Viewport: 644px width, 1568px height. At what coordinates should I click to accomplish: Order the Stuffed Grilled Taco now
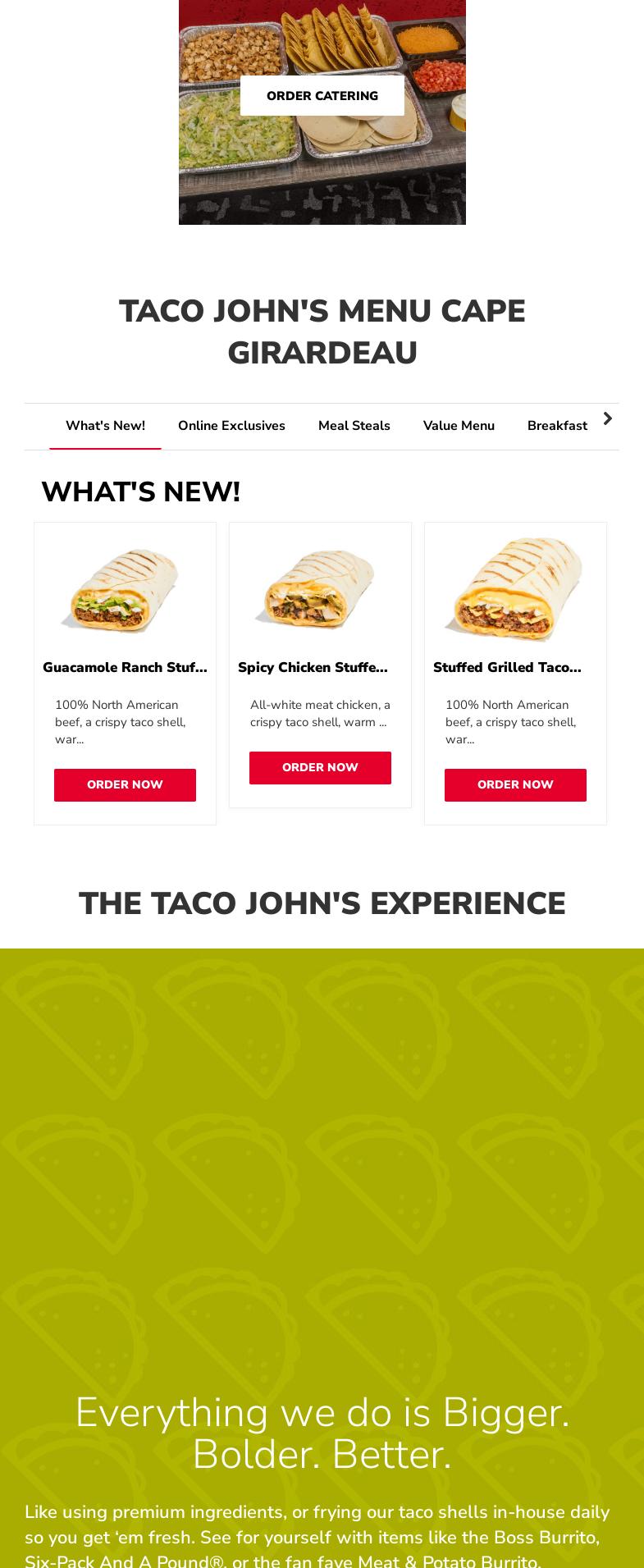[515, 784]
